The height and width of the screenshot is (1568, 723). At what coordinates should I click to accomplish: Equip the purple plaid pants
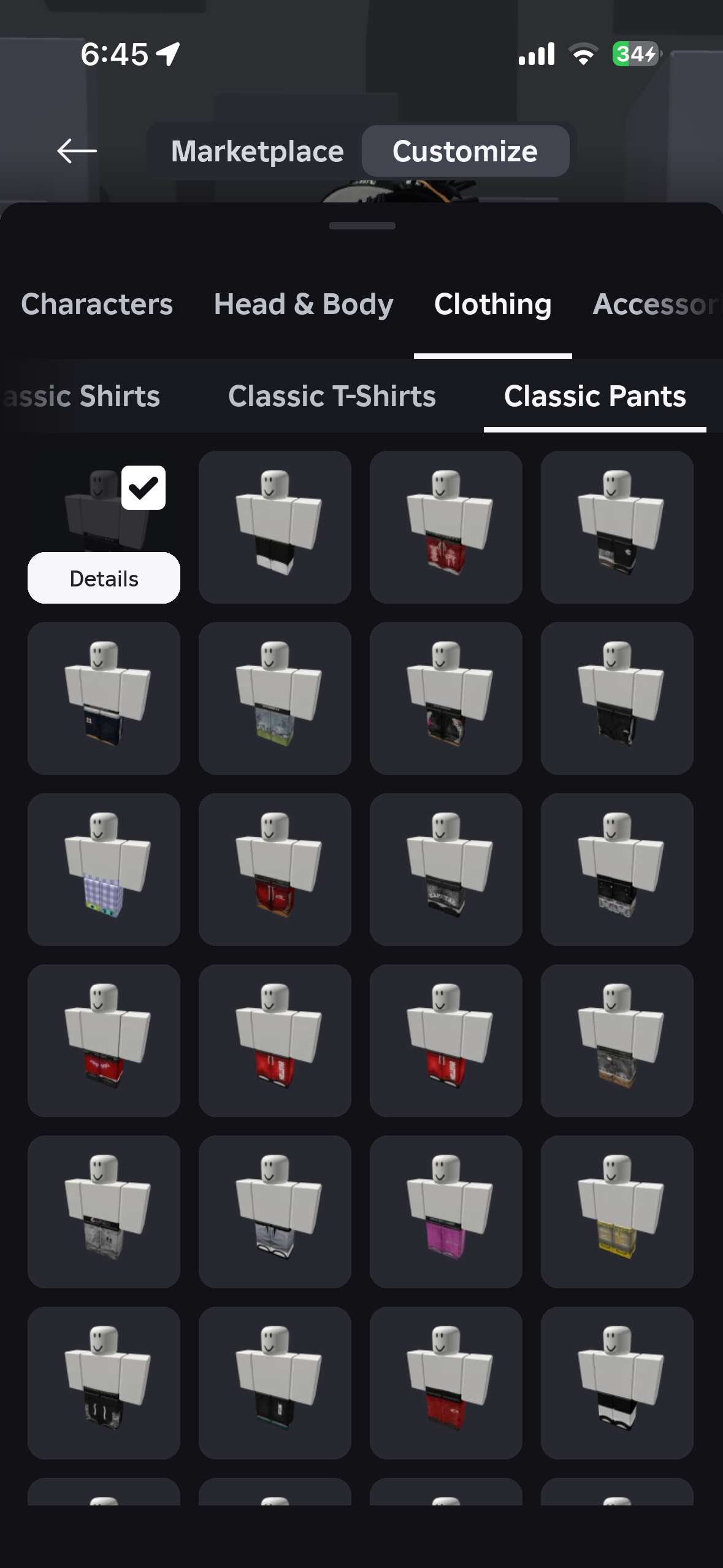click(x=104, y=869)
